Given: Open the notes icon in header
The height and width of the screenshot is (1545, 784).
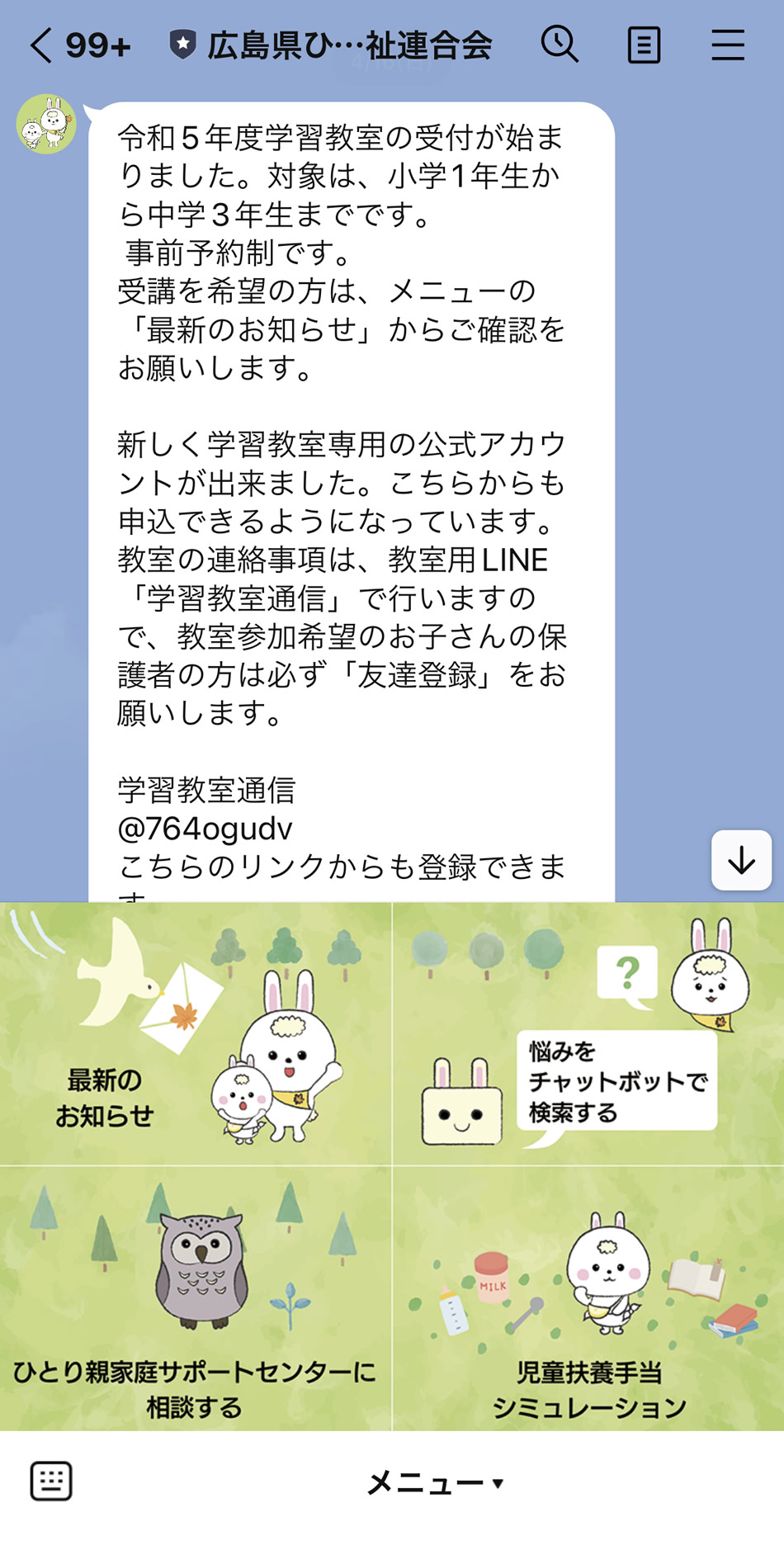Looking at the screenshot, I should pos(644,45).
